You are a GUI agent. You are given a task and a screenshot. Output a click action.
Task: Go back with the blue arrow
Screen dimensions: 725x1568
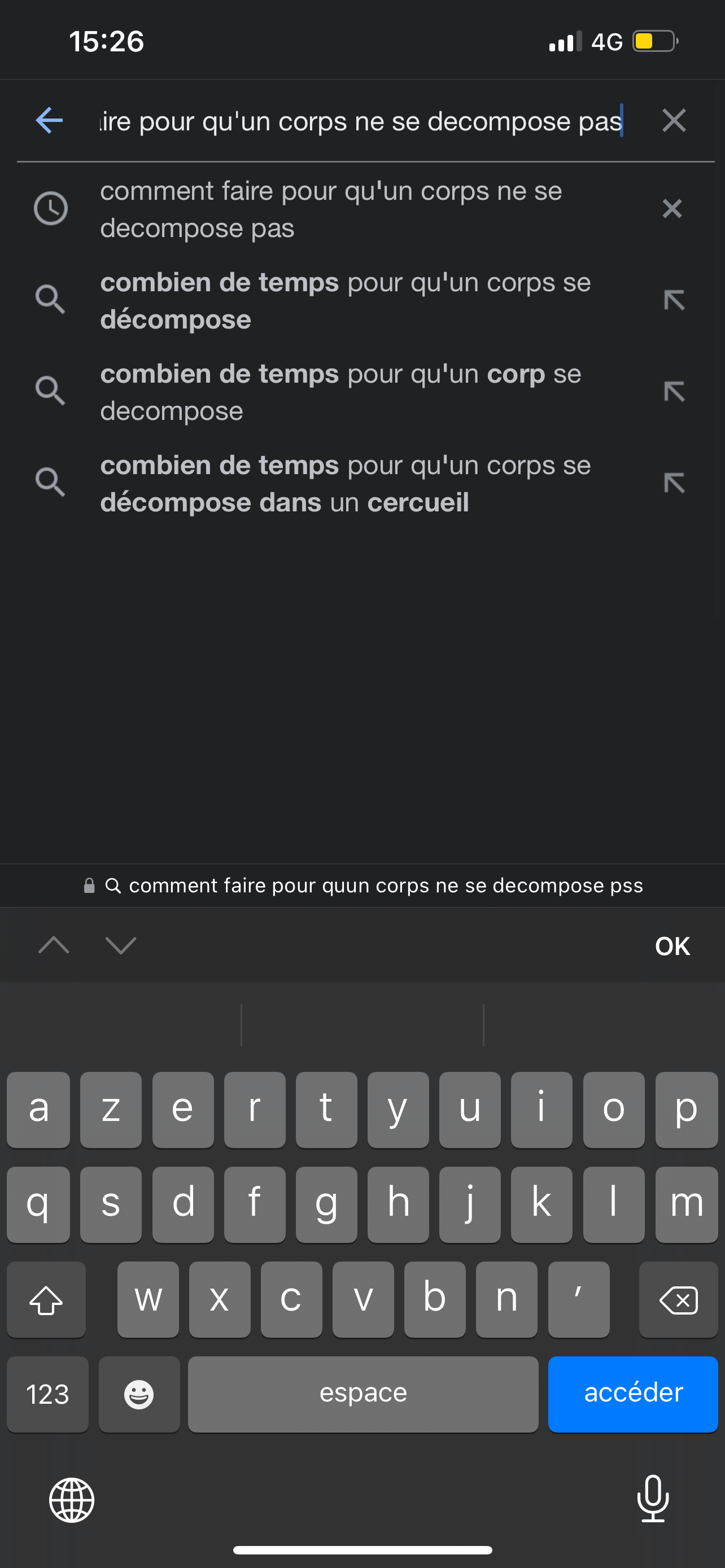pos(49,120)
